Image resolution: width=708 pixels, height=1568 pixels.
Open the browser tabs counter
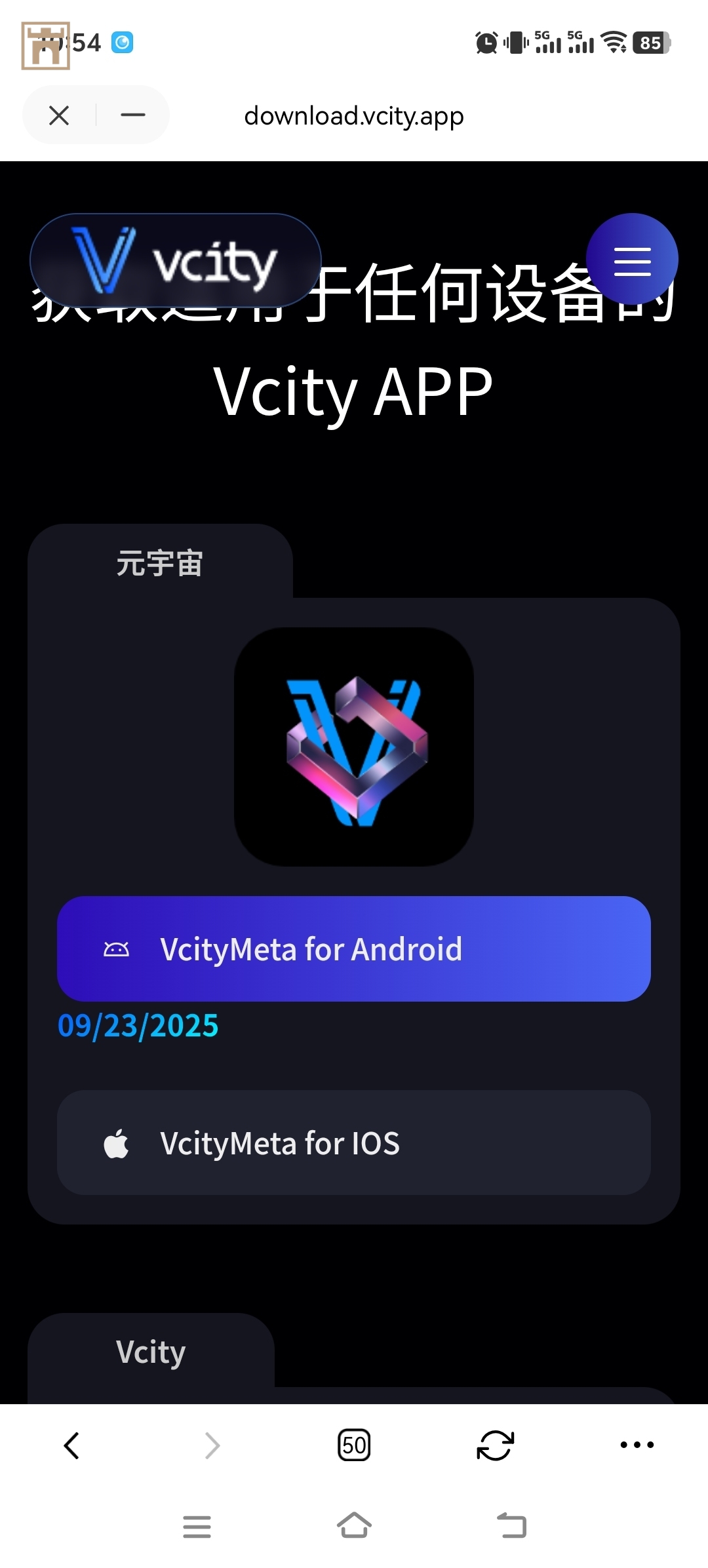point(354,1445)
